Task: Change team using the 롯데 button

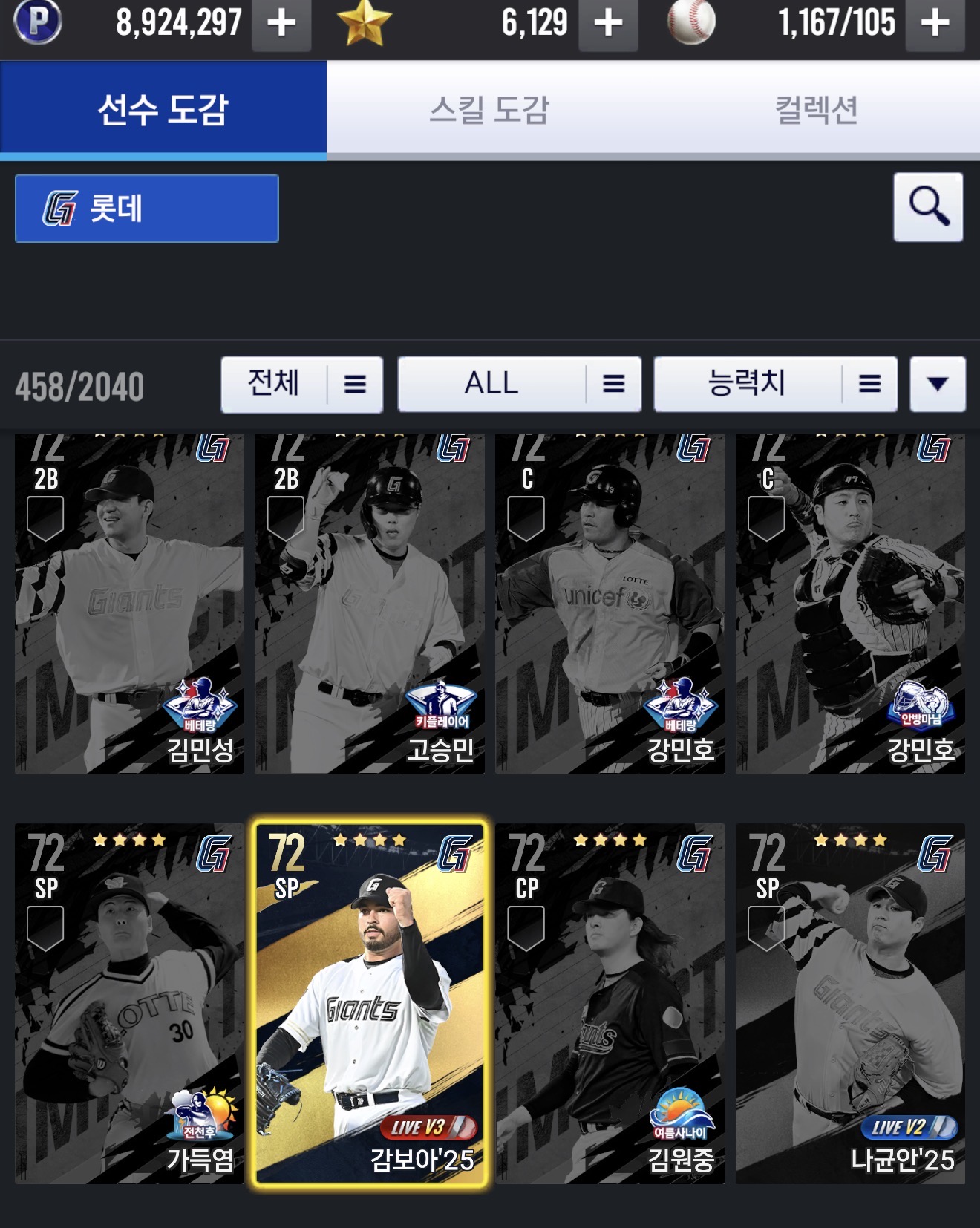Action: click(146, 209)
